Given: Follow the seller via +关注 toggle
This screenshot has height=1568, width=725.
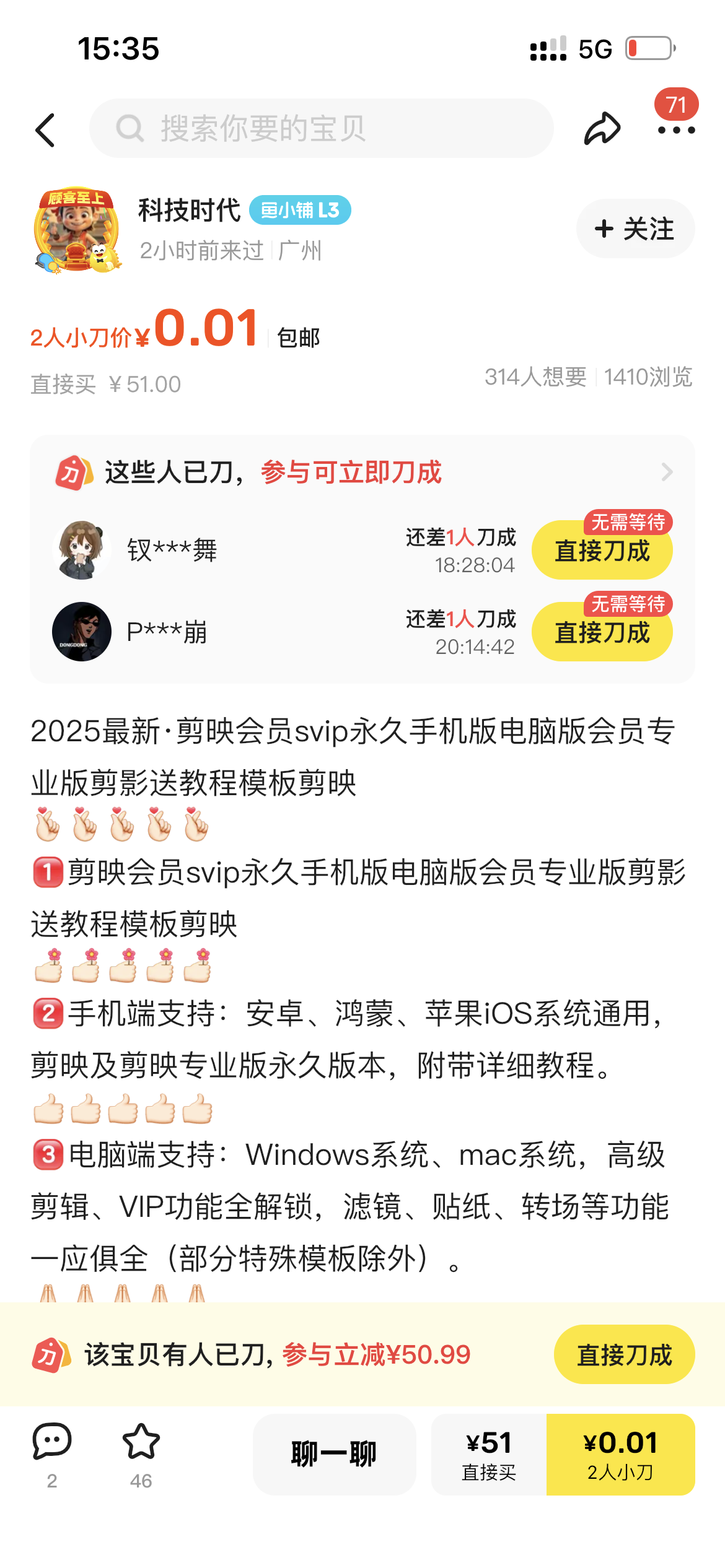Looking at the screenshot, I should [634, 228].
